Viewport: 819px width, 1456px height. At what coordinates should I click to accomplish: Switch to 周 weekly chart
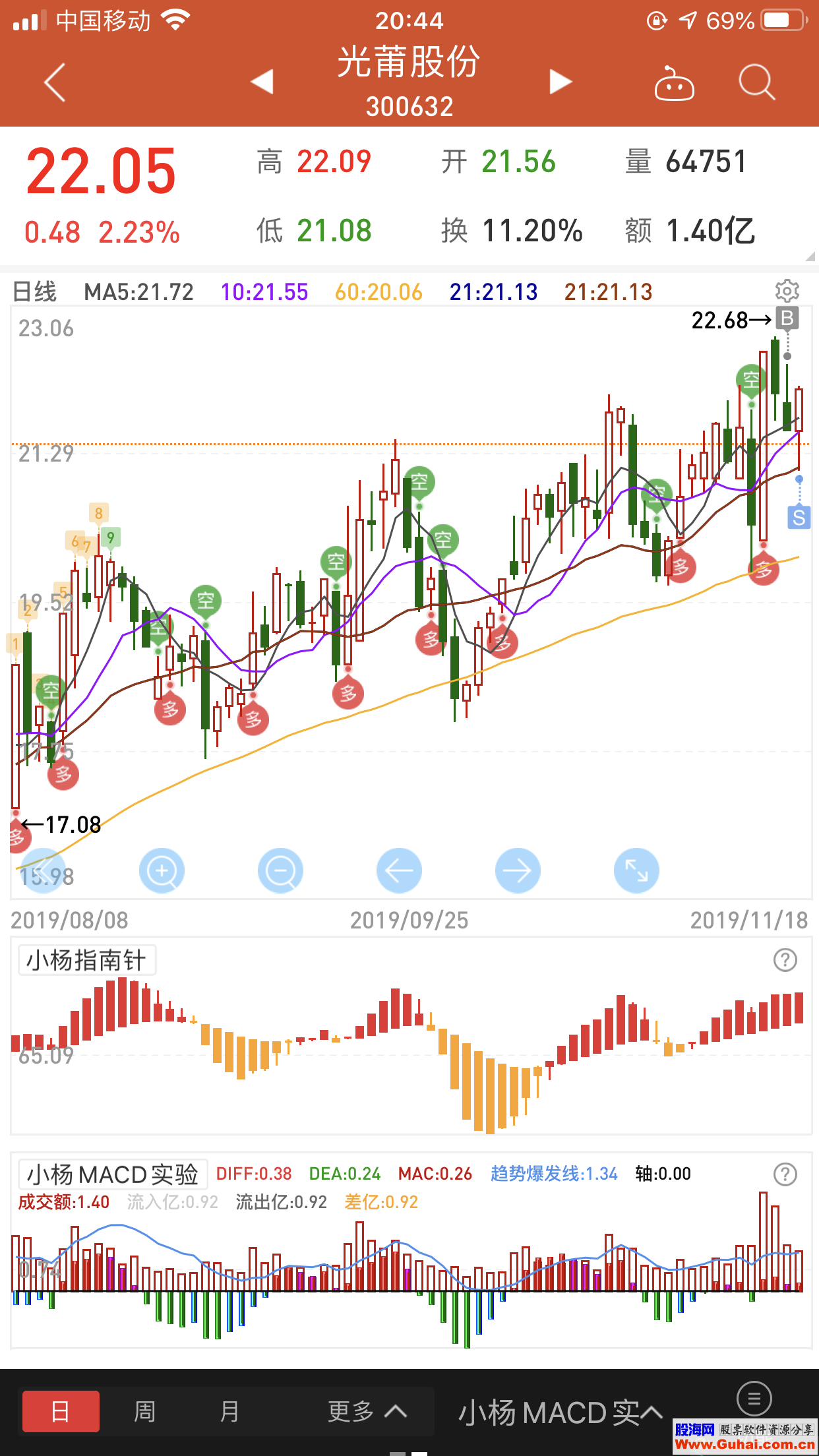pyautogui.click(x=145, y=1411)
